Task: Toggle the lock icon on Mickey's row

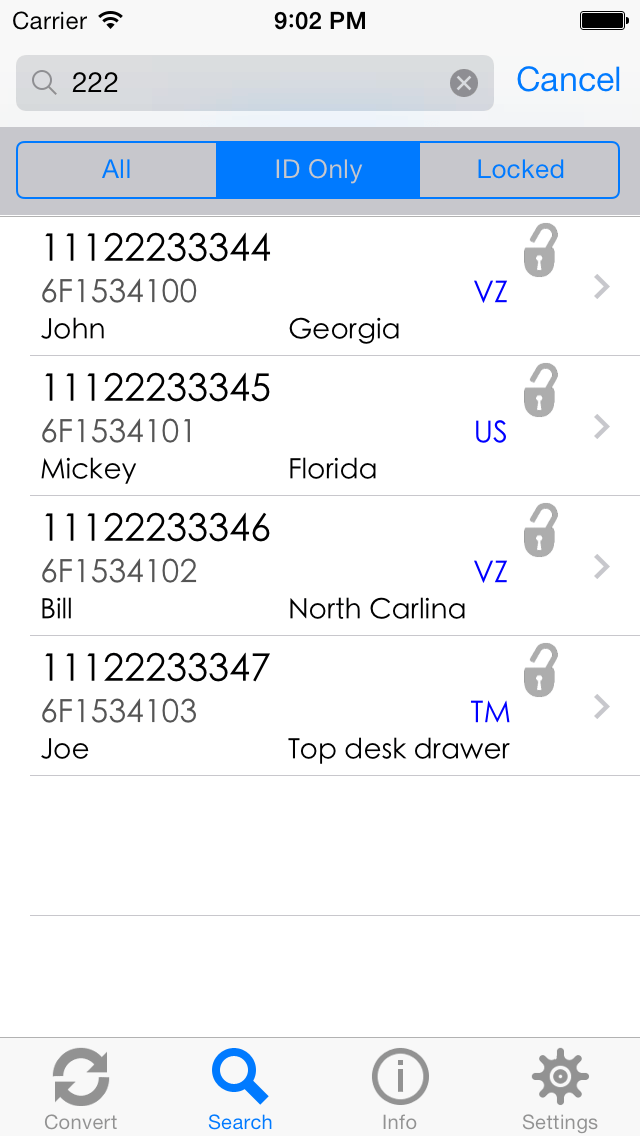Action: pos(540,391)
